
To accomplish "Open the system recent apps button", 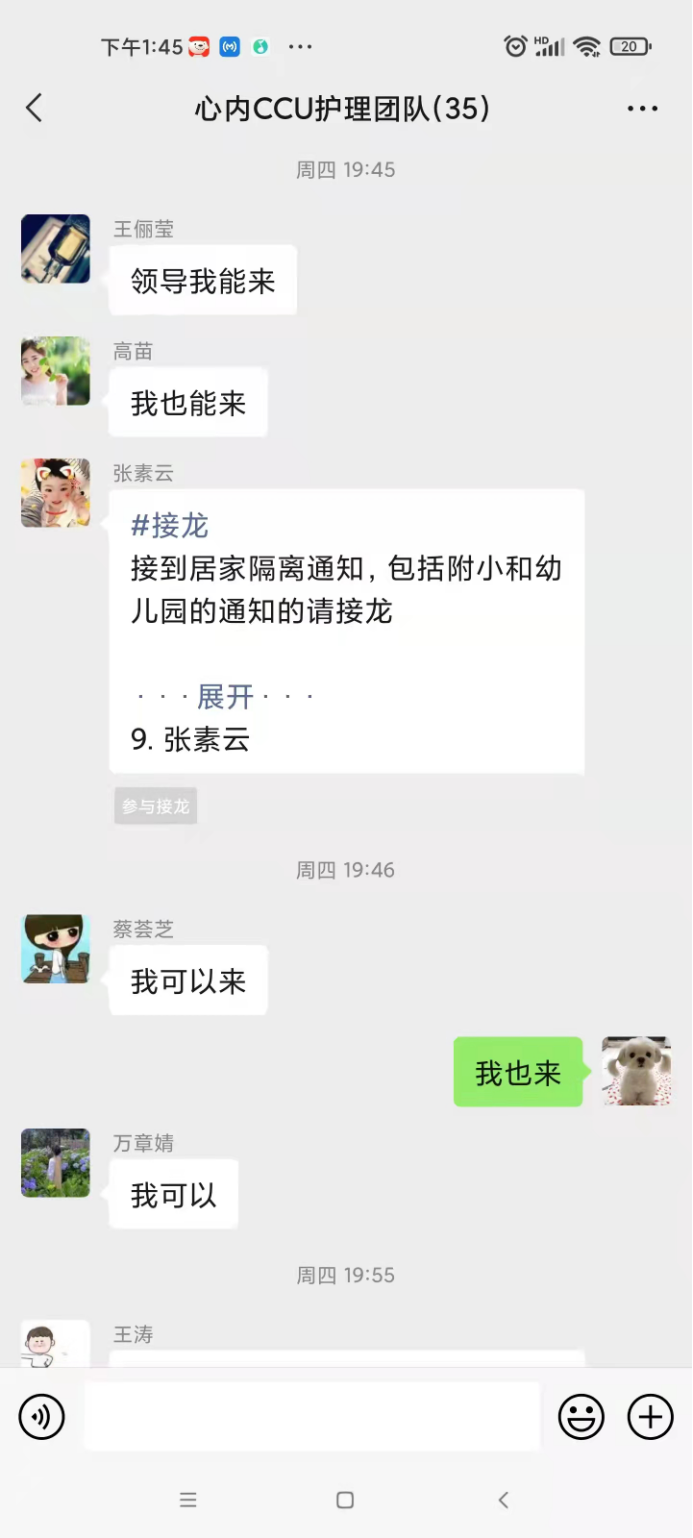I will coord(188,1500).
